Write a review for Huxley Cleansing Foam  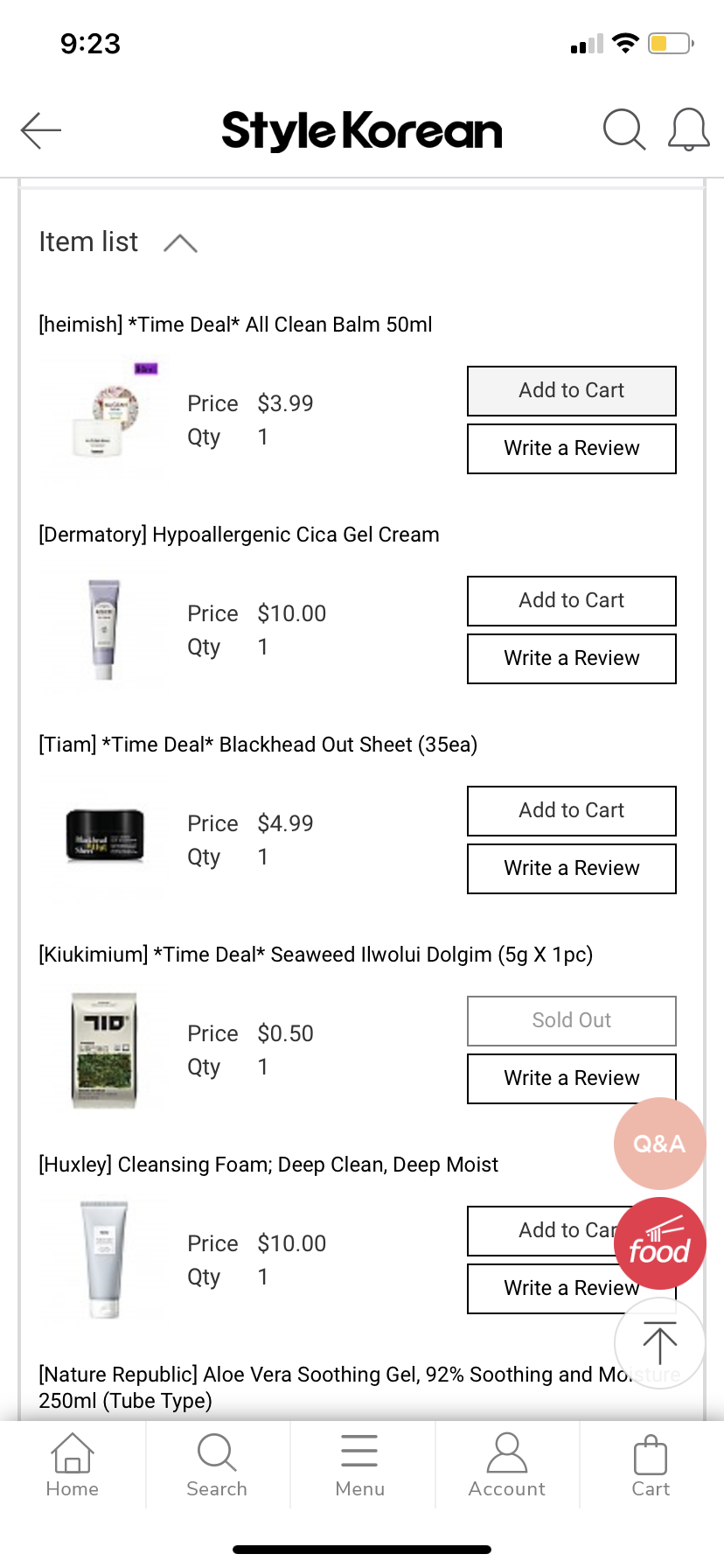click(551, 1288)
